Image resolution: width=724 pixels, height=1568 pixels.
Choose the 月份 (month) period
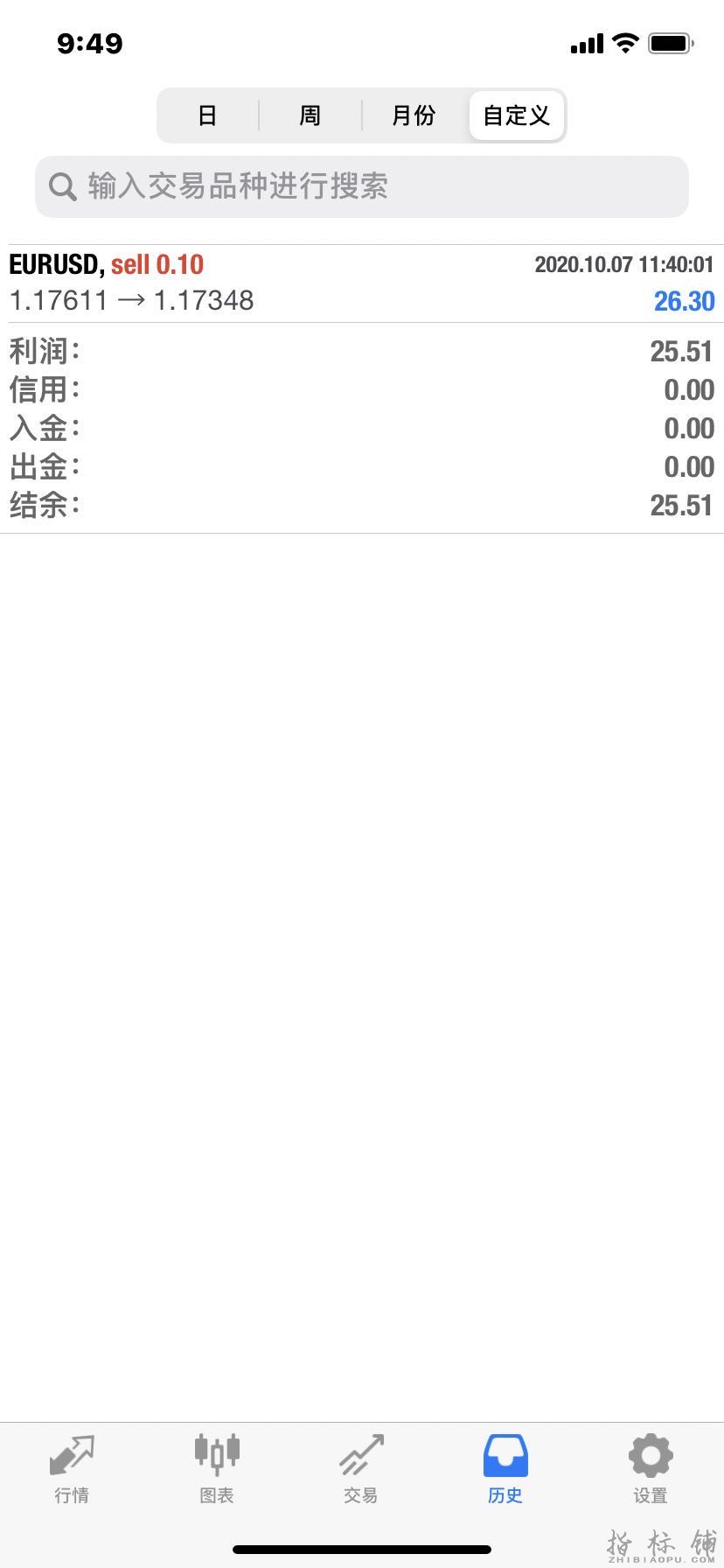coord(414,115)
